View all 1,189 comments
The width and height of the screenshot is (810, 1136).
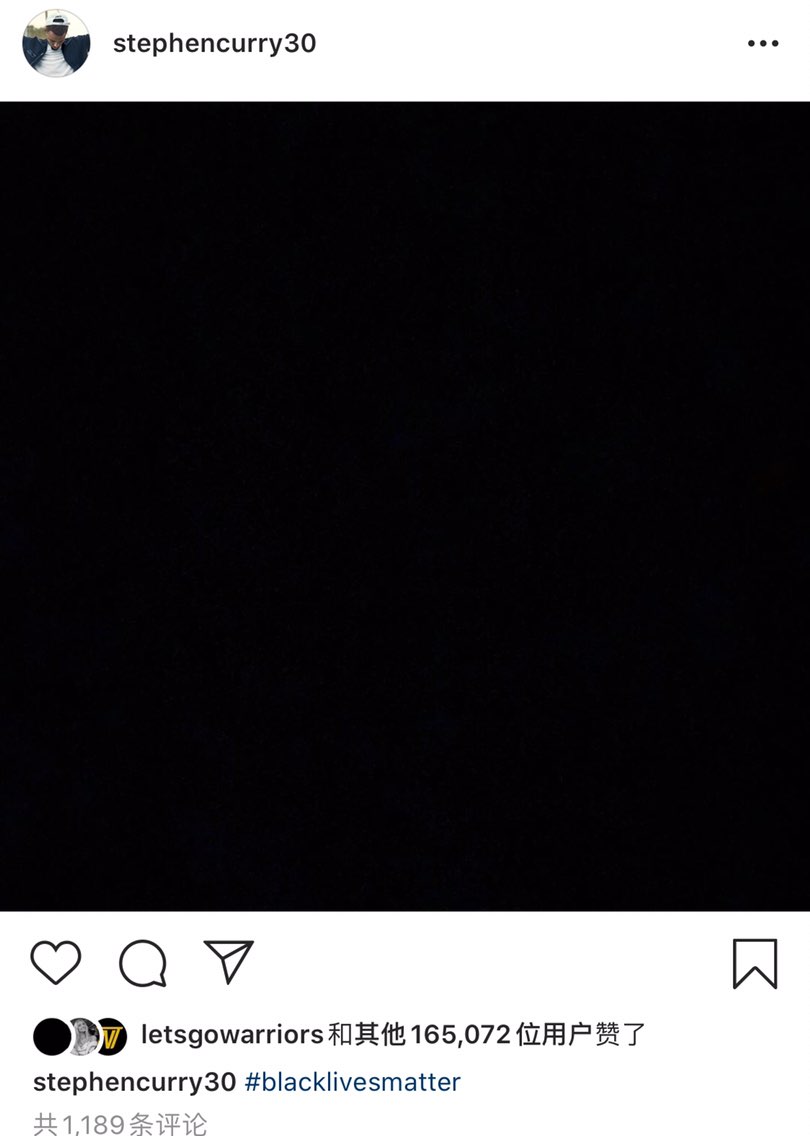(120, 1124)
